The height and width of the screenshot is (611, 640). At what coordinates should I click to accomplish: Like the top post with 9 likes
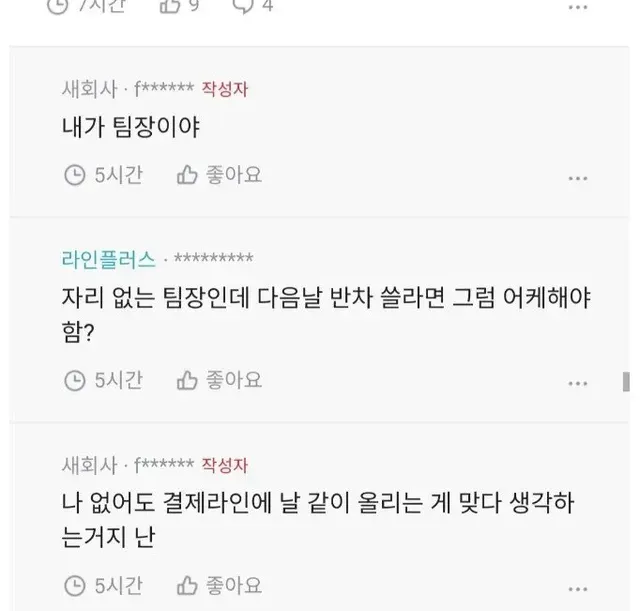pos(179,6)
